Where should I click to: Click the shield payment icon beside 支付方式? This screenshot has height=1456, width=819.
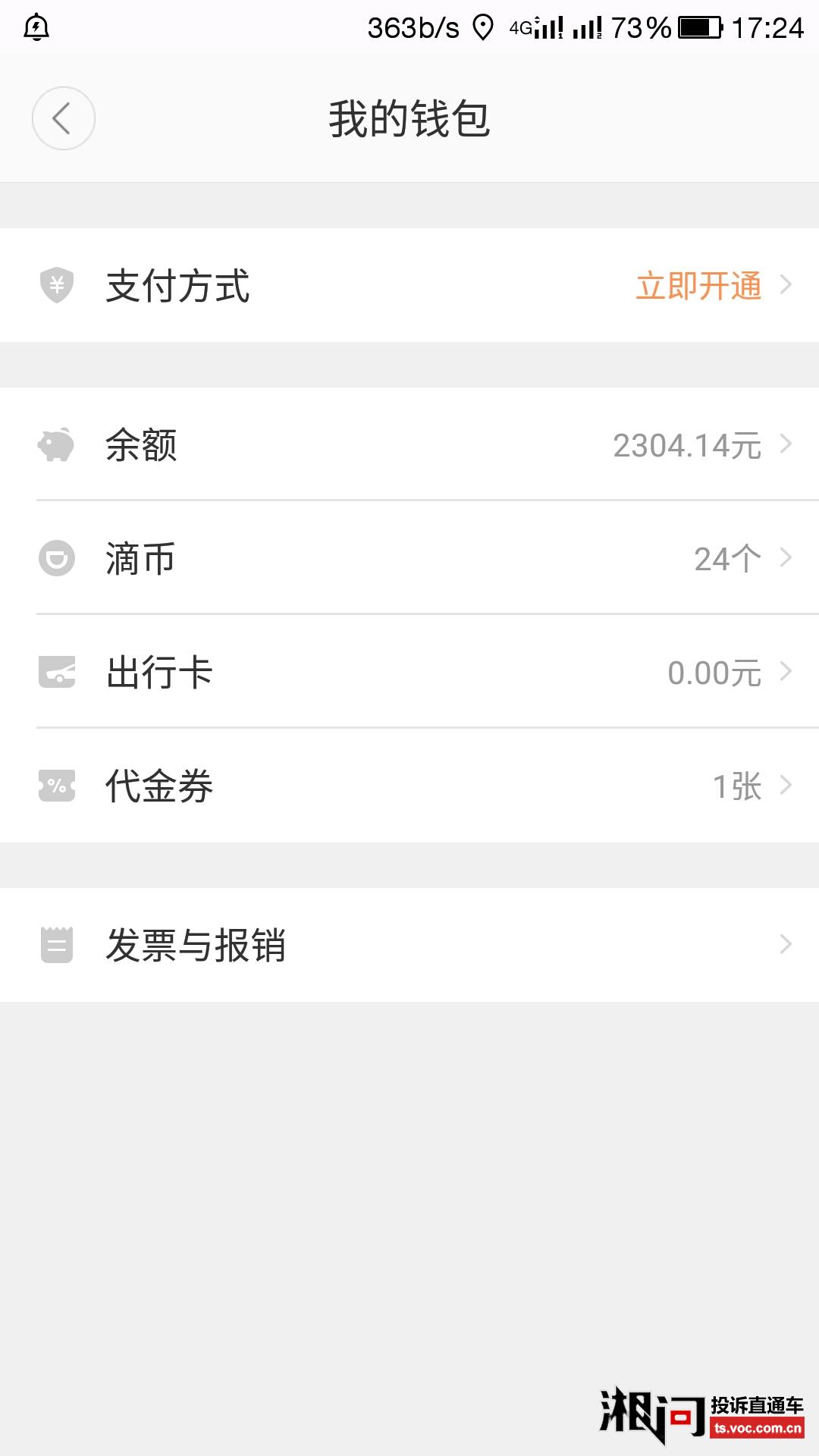coord(56,285)
